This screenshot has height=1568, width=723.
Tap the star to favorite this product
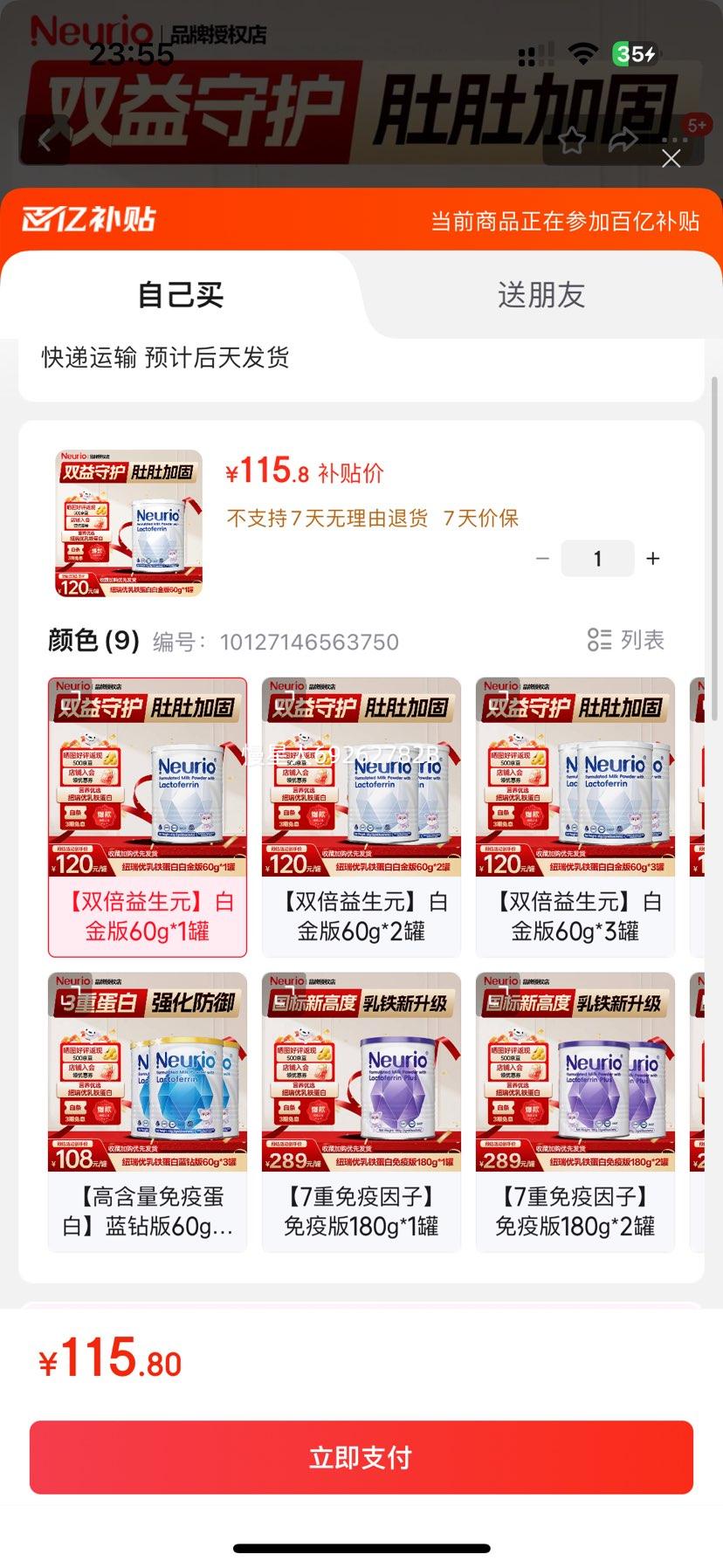pos(574,141)
